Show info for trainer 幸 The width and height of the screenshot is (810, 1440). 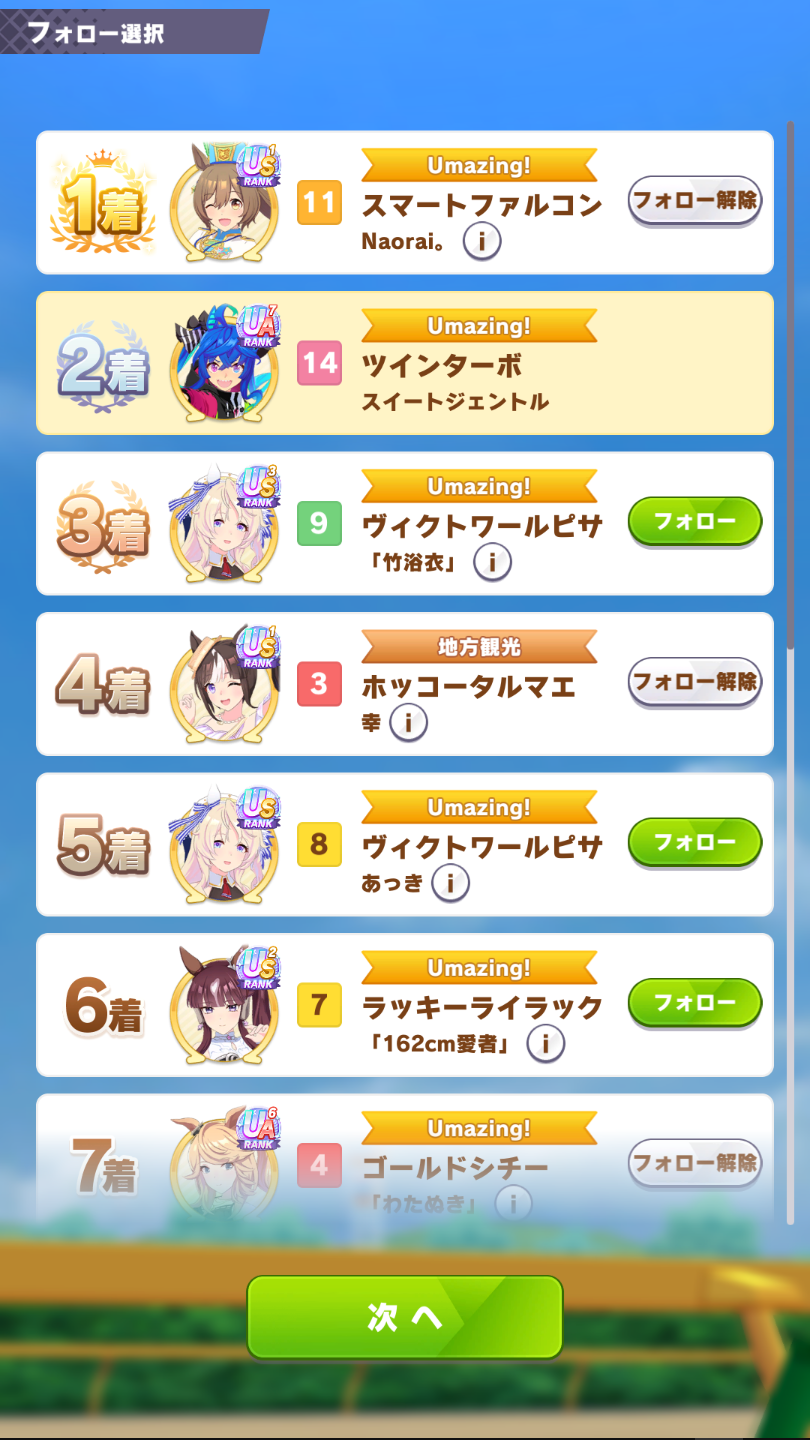click(x=408, y=722)
